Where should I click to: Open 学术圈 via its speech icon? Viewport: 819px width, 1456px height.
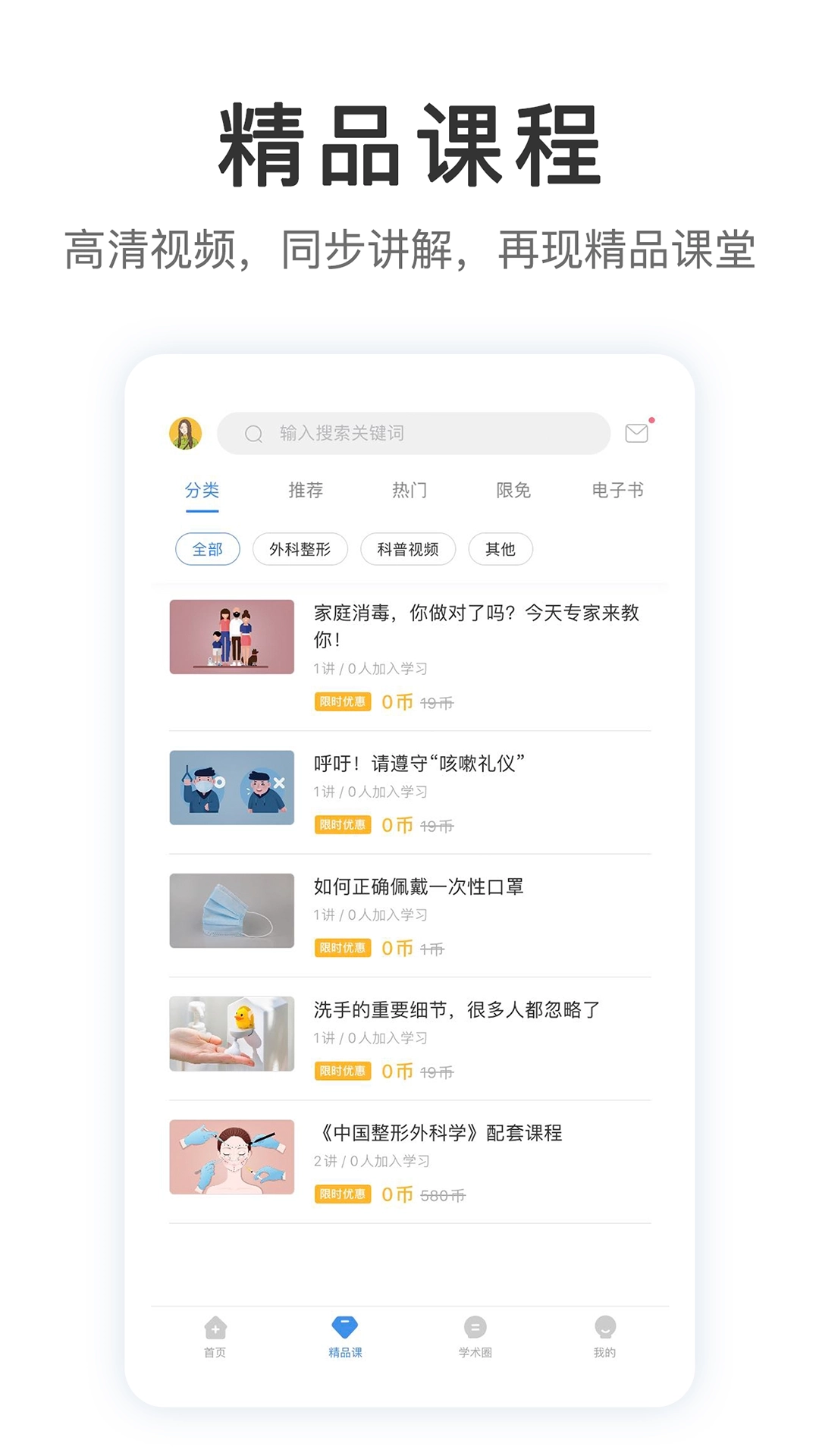[475, 1333]
